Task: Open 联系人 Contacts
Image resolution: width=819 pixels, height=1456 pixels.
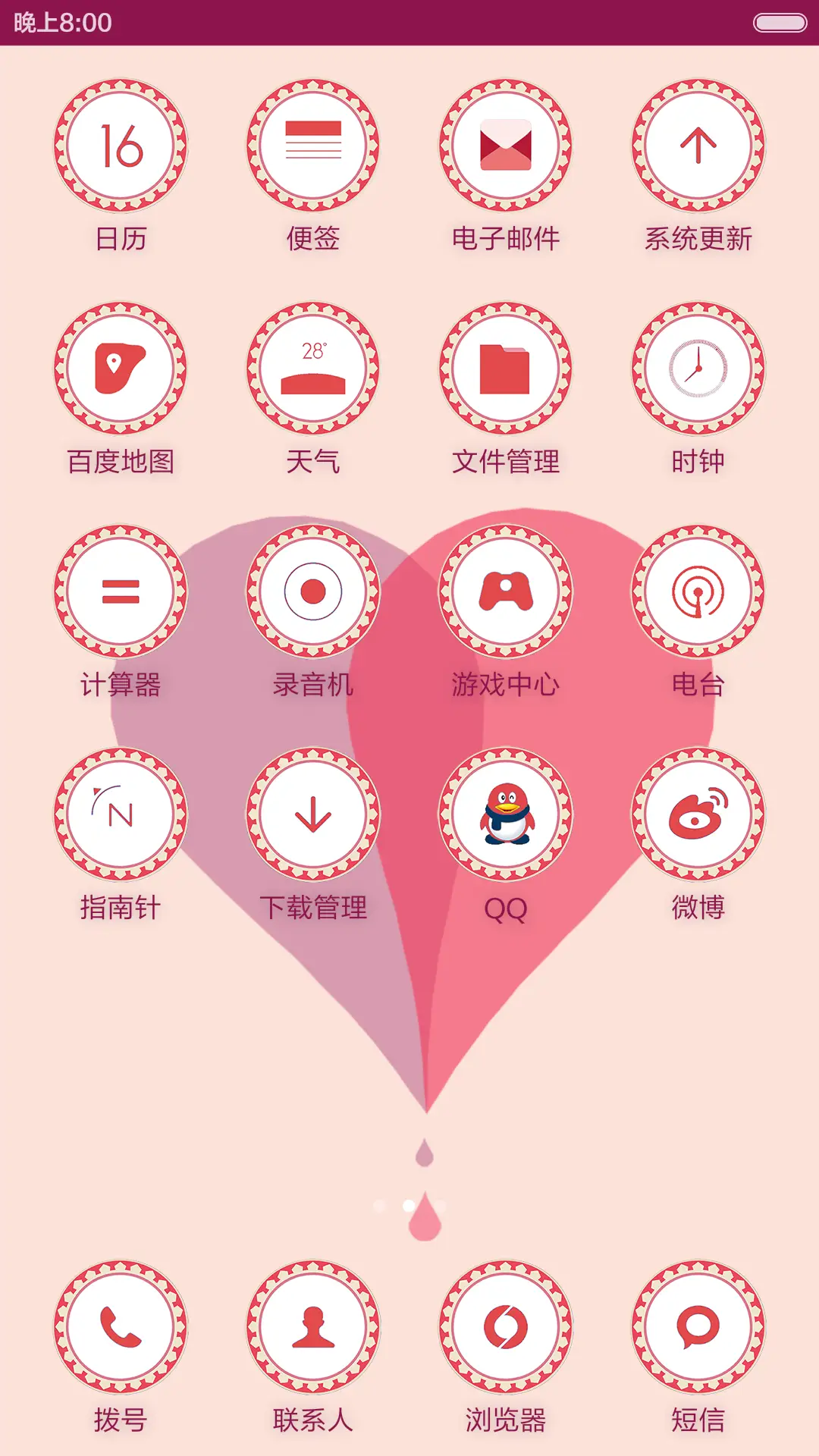Action: point(312,1326)
